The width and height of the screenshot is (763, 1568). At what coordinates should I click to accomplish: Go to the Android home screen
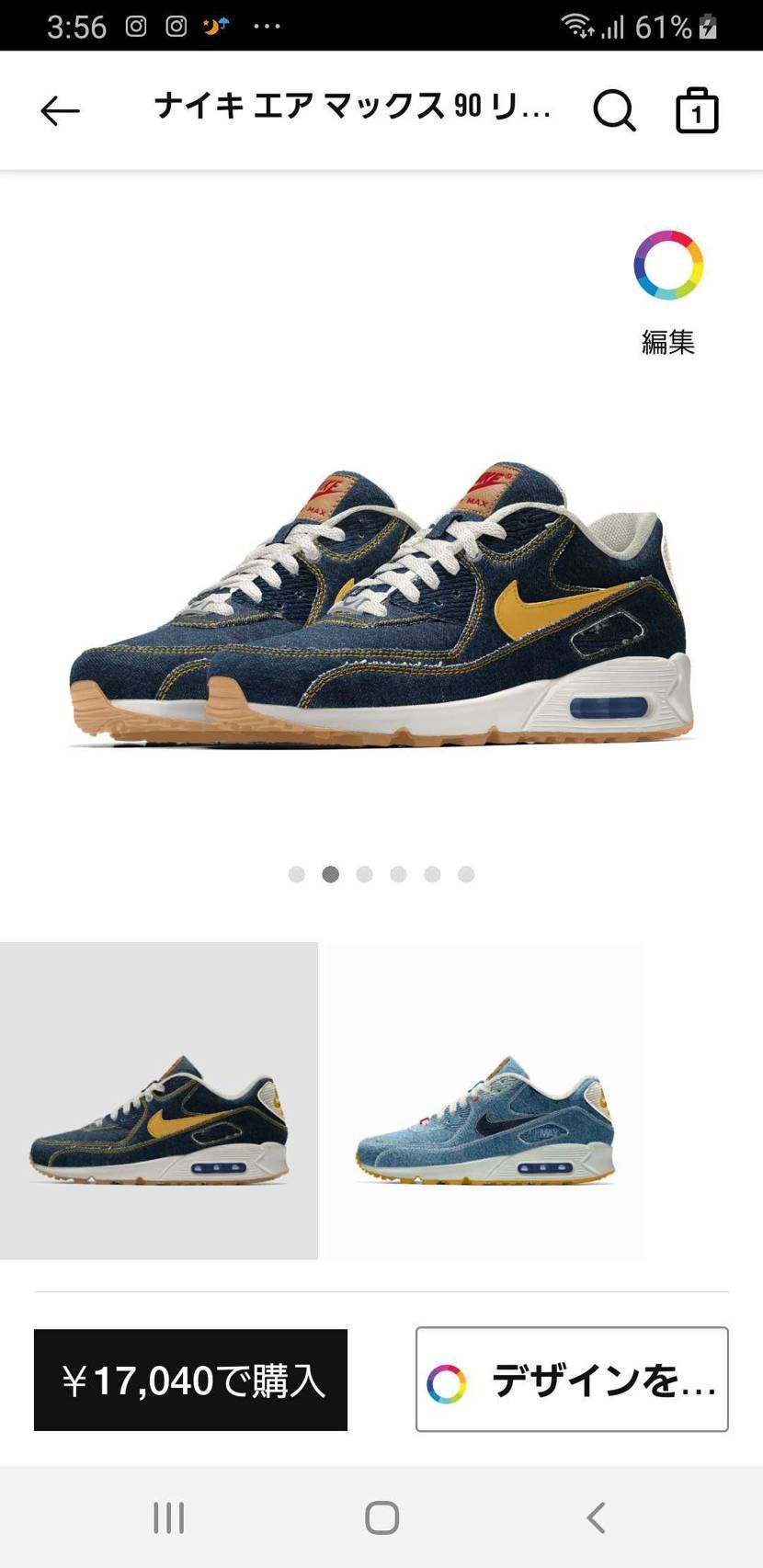[x=381, y=1517]
